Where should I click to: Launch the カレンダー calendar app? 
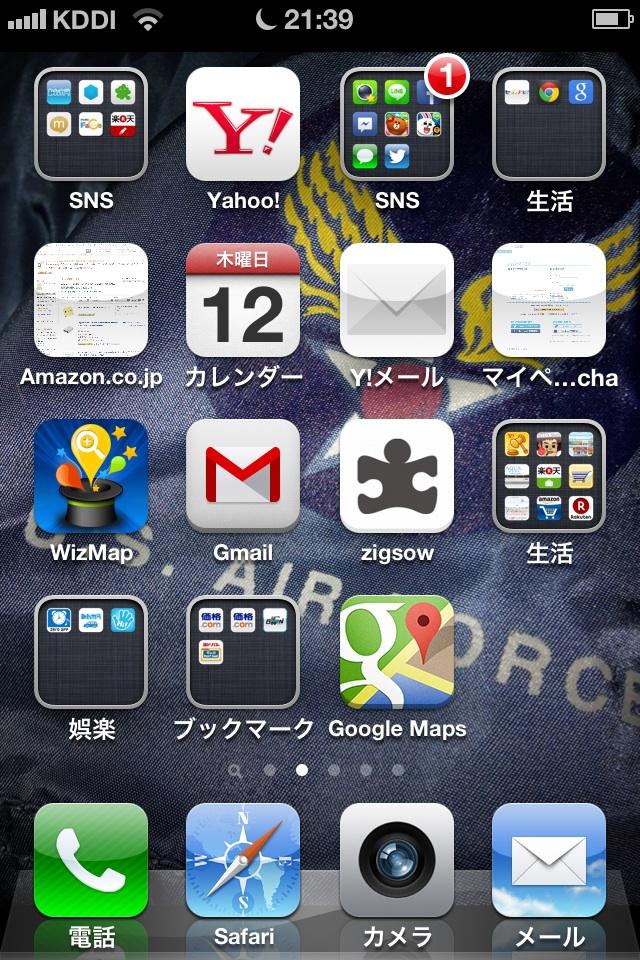click(x=243, y=299)
